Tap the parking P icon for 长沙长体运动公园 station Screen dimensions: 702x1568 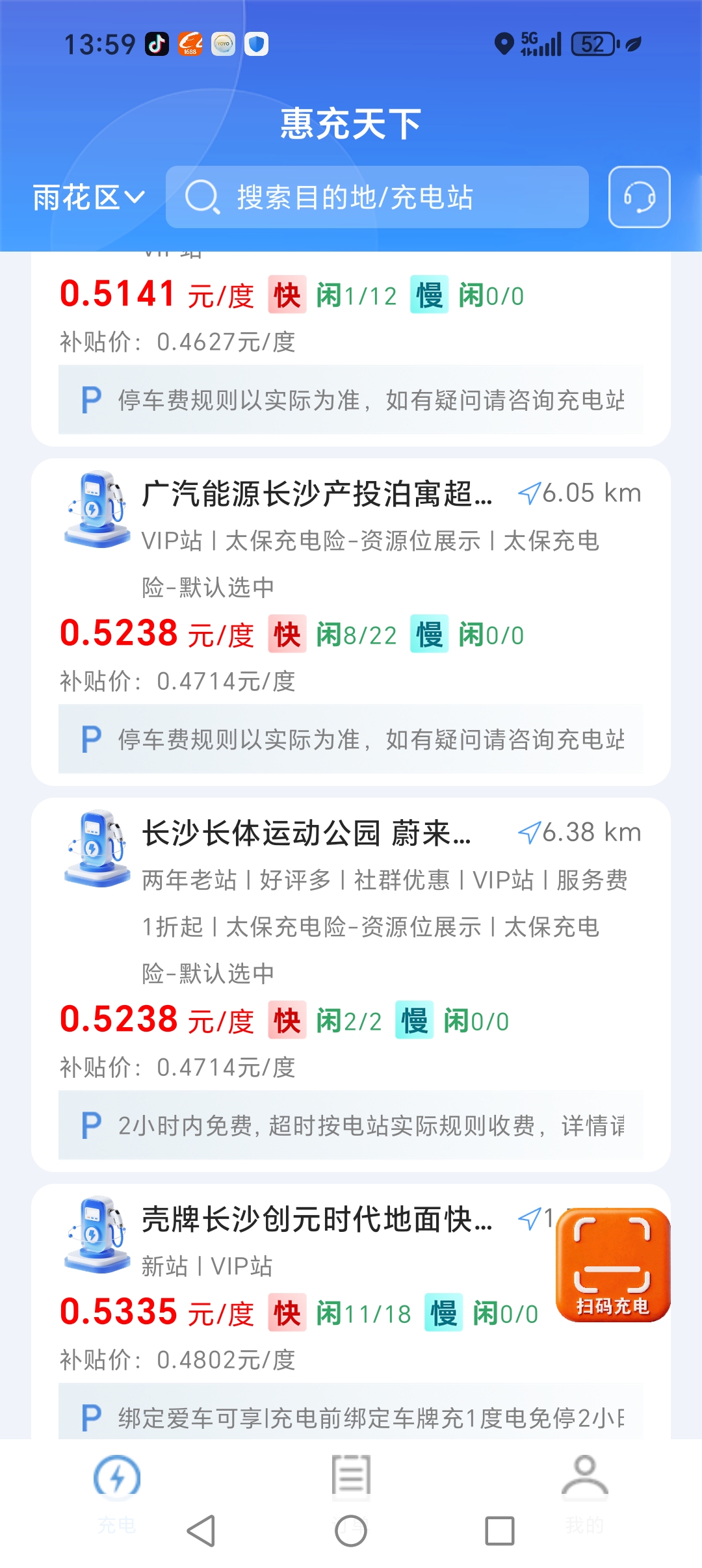(x=92, y=1125)
